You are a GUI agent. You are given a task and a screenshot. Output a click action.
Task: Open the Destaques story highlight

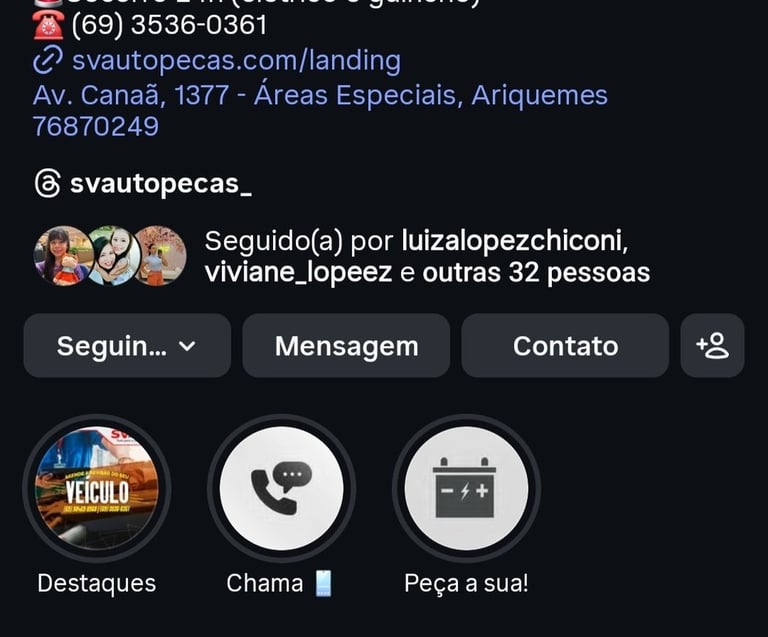(97, 489)
